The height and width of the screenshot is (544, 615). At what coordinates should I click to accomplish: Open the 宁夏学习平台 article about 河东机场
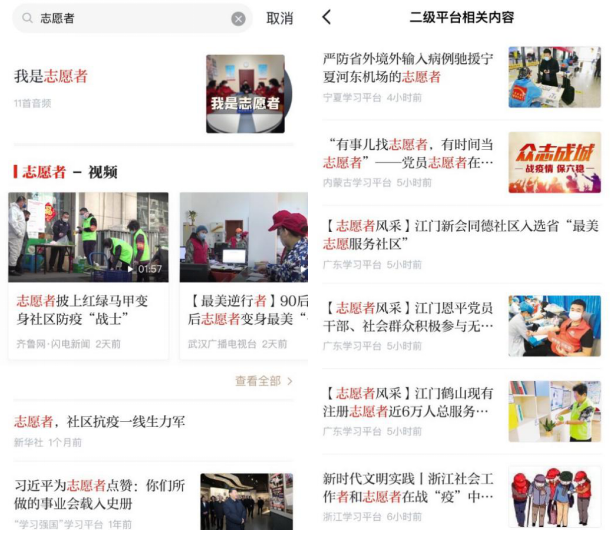tap(408, 68)
